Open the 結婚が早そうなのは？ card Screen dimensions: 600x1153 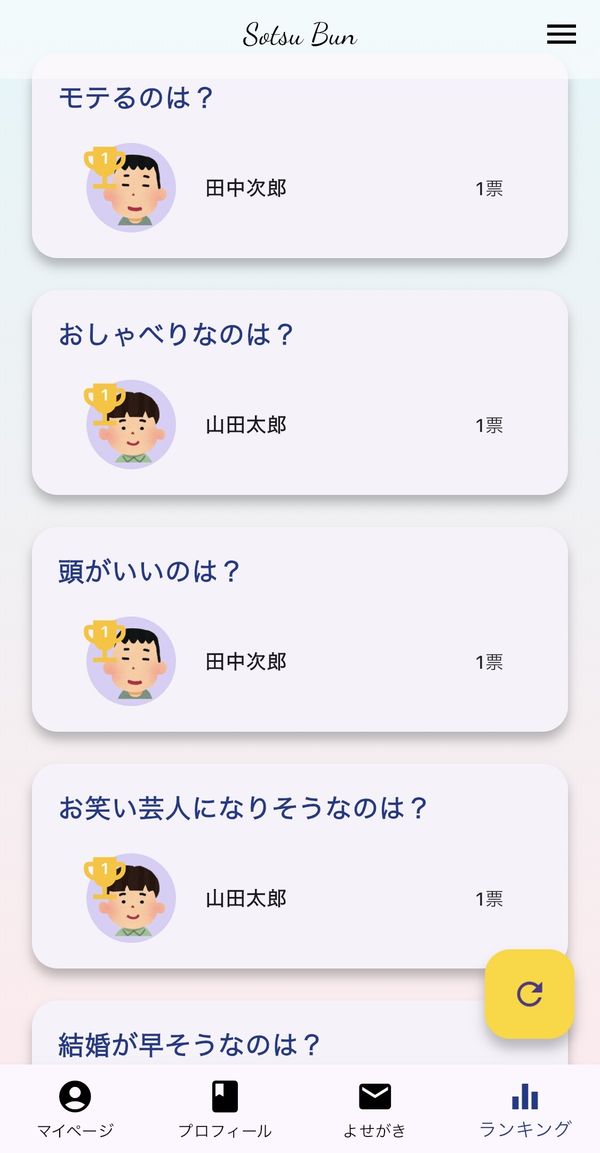300,1032
